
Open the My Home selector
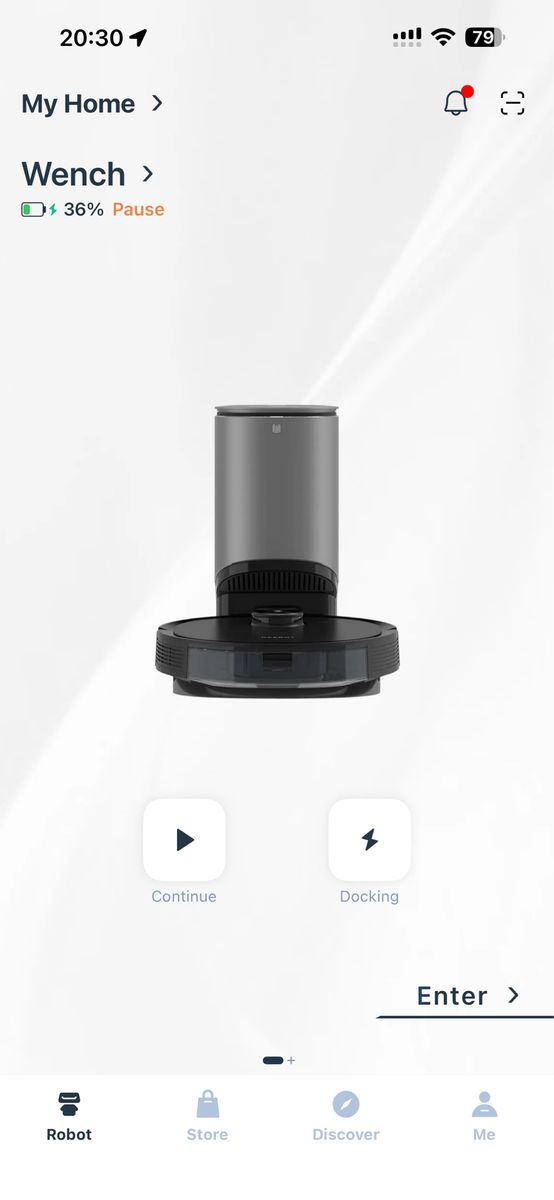(92, 103)
